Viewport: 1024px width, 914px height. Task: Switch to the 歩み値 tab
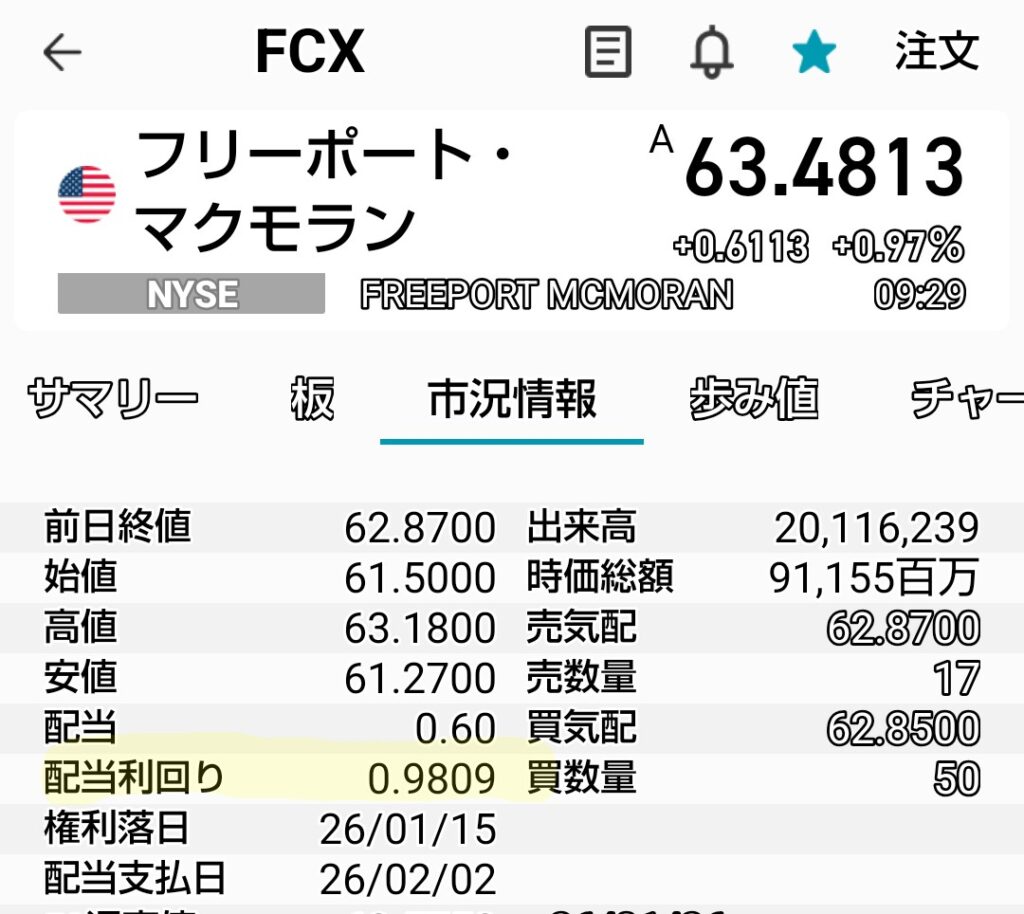(753, 400)
